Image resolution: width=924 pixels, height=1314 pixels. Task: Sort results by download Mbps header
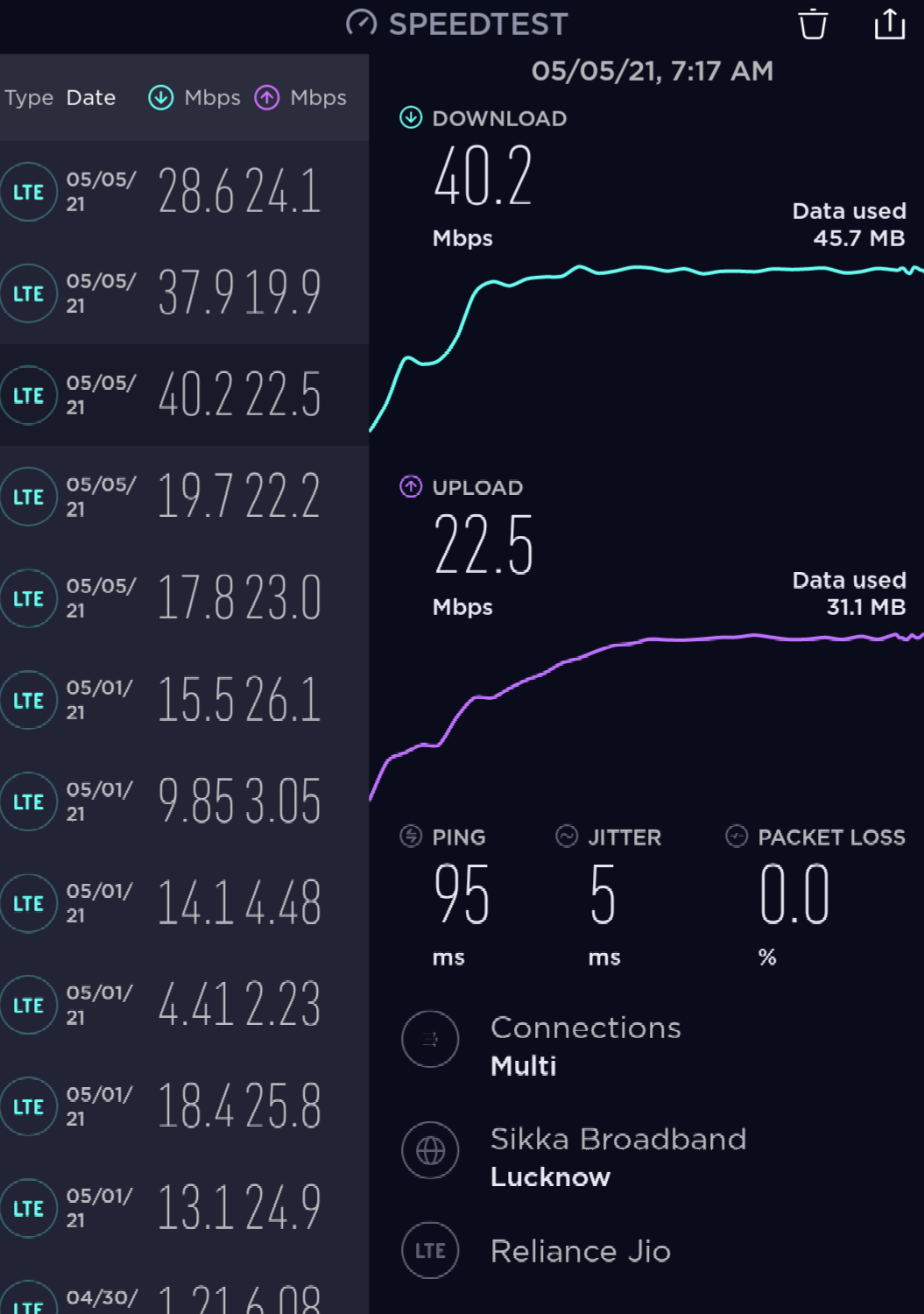pos(194,97)
